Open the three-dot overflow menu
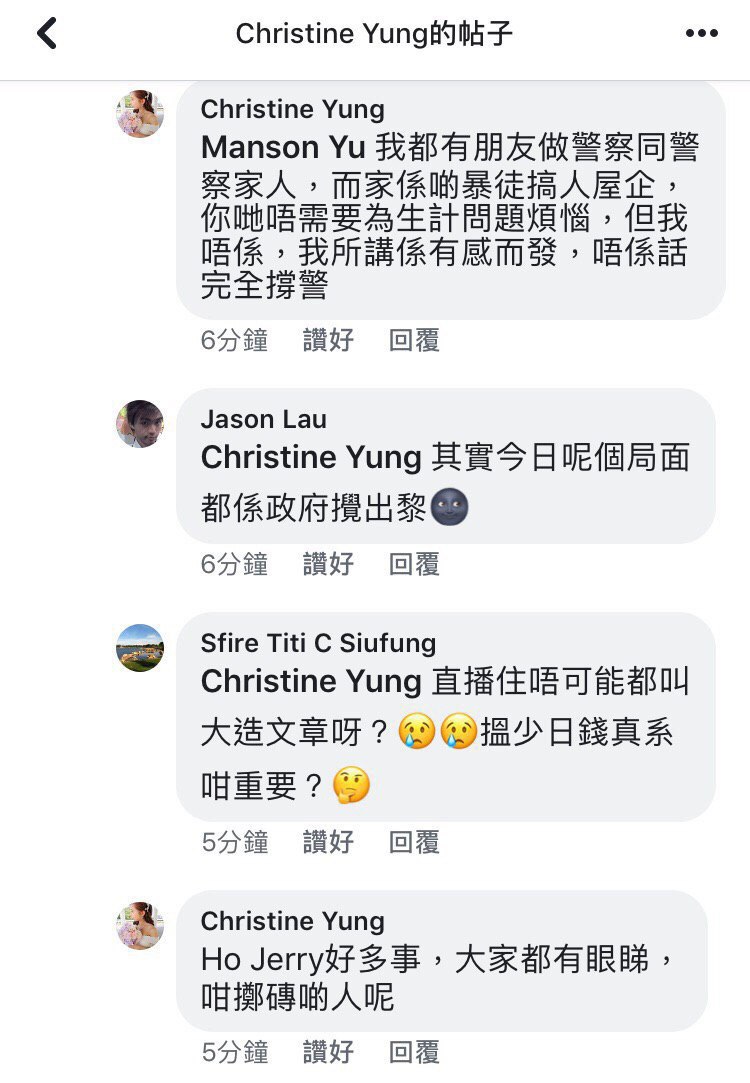This screenshot has width=750, height=1083. point(701,34)
